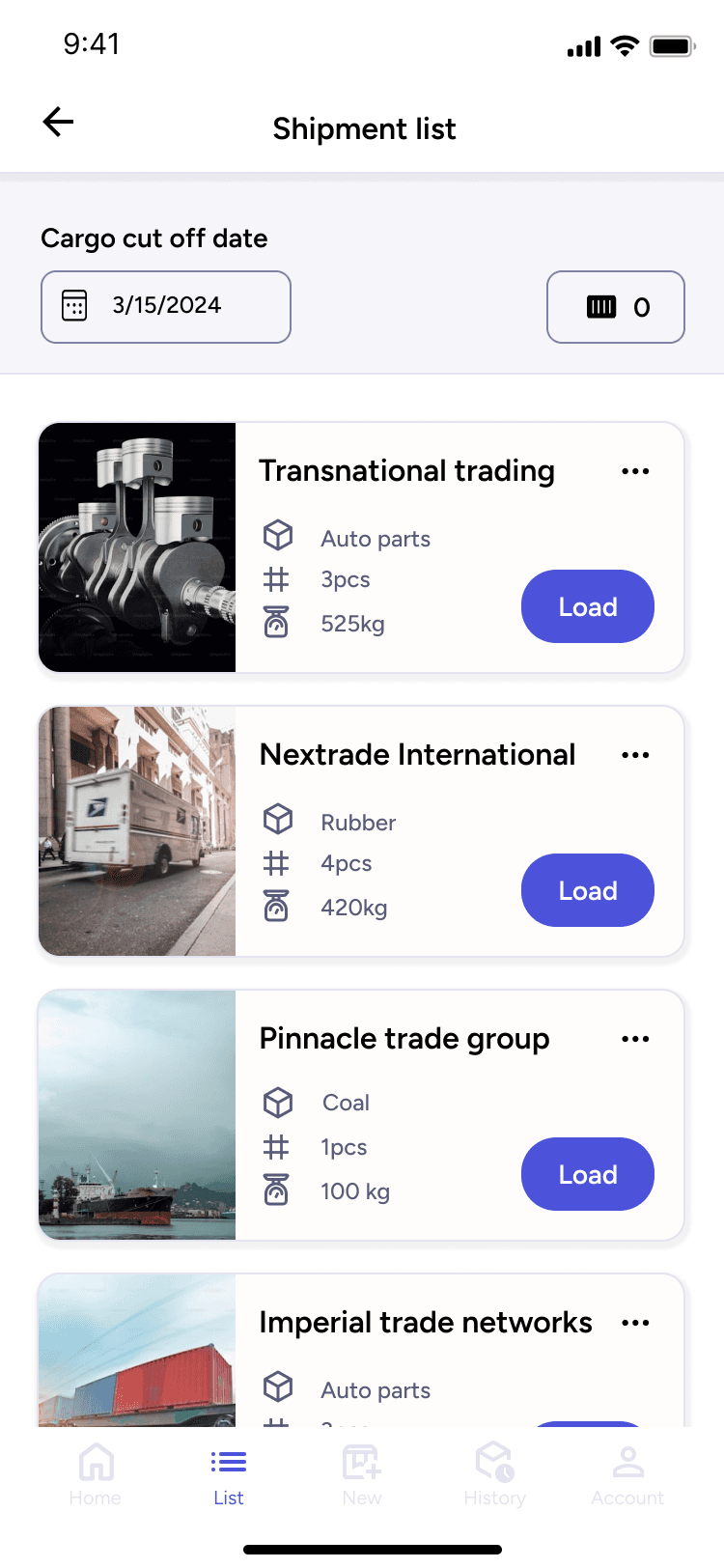The width and height of the screenshot is (724, 1568).
Task: Load the Pinnacle trade group shipment
Action: coord(588,1174)
